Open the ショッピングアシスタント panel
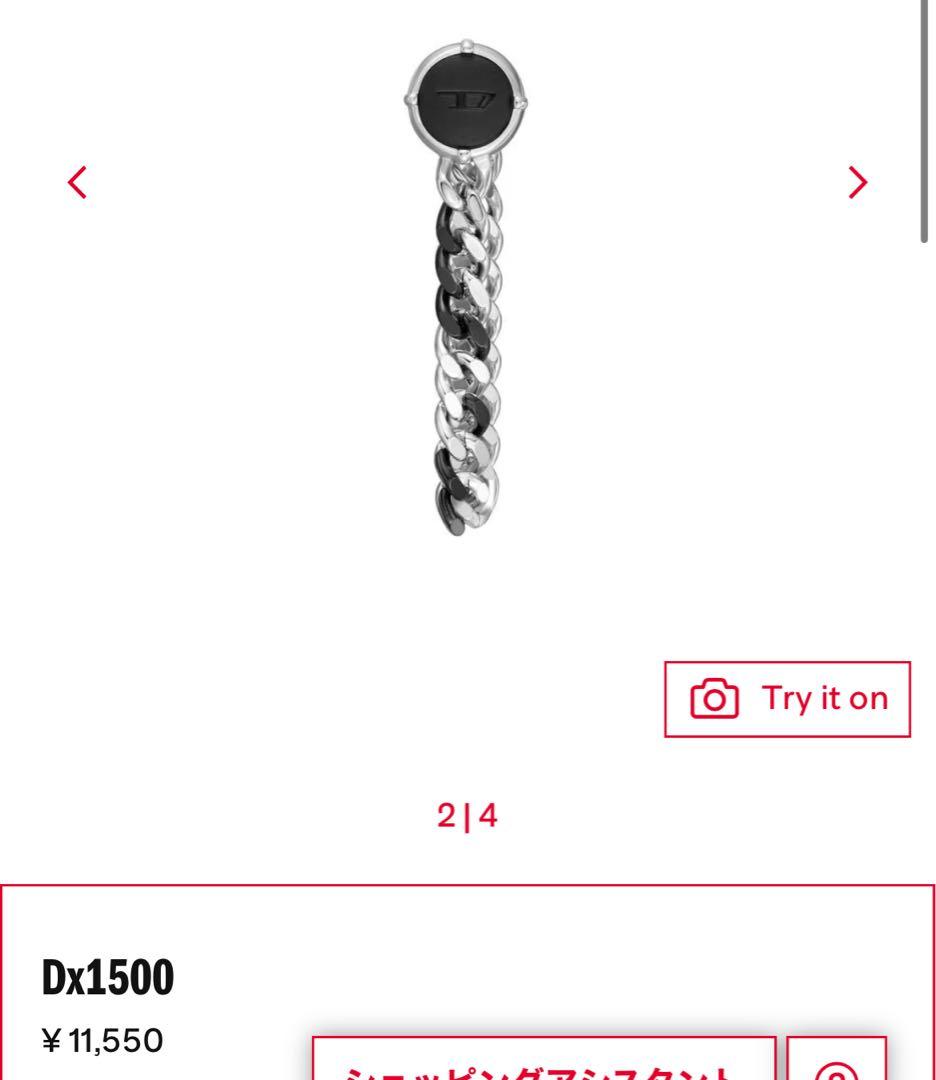Image resolution: width=936 pixels, height=1080 pixels. pos(545,1070)
